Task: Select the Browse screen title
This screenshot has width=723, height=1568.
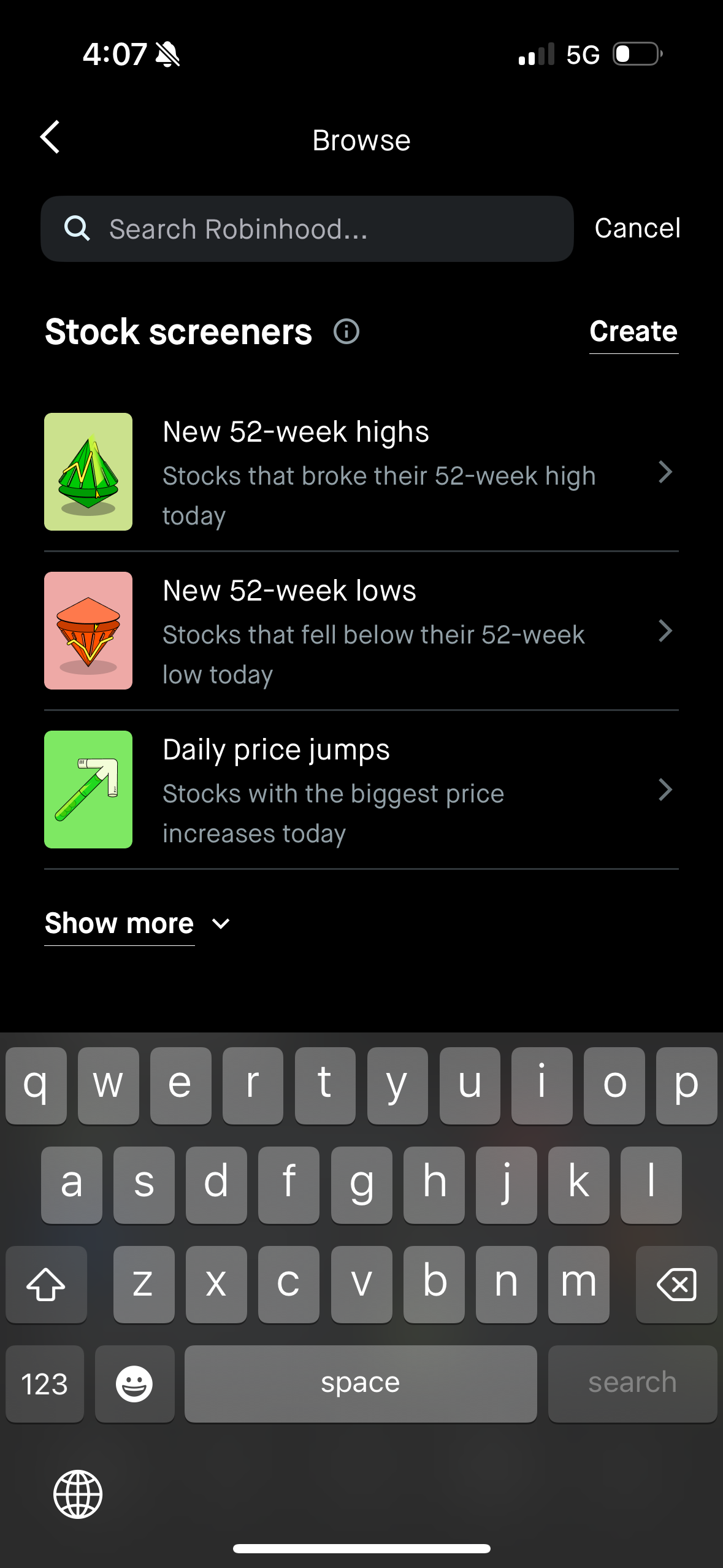Action: tap(361, 139)
